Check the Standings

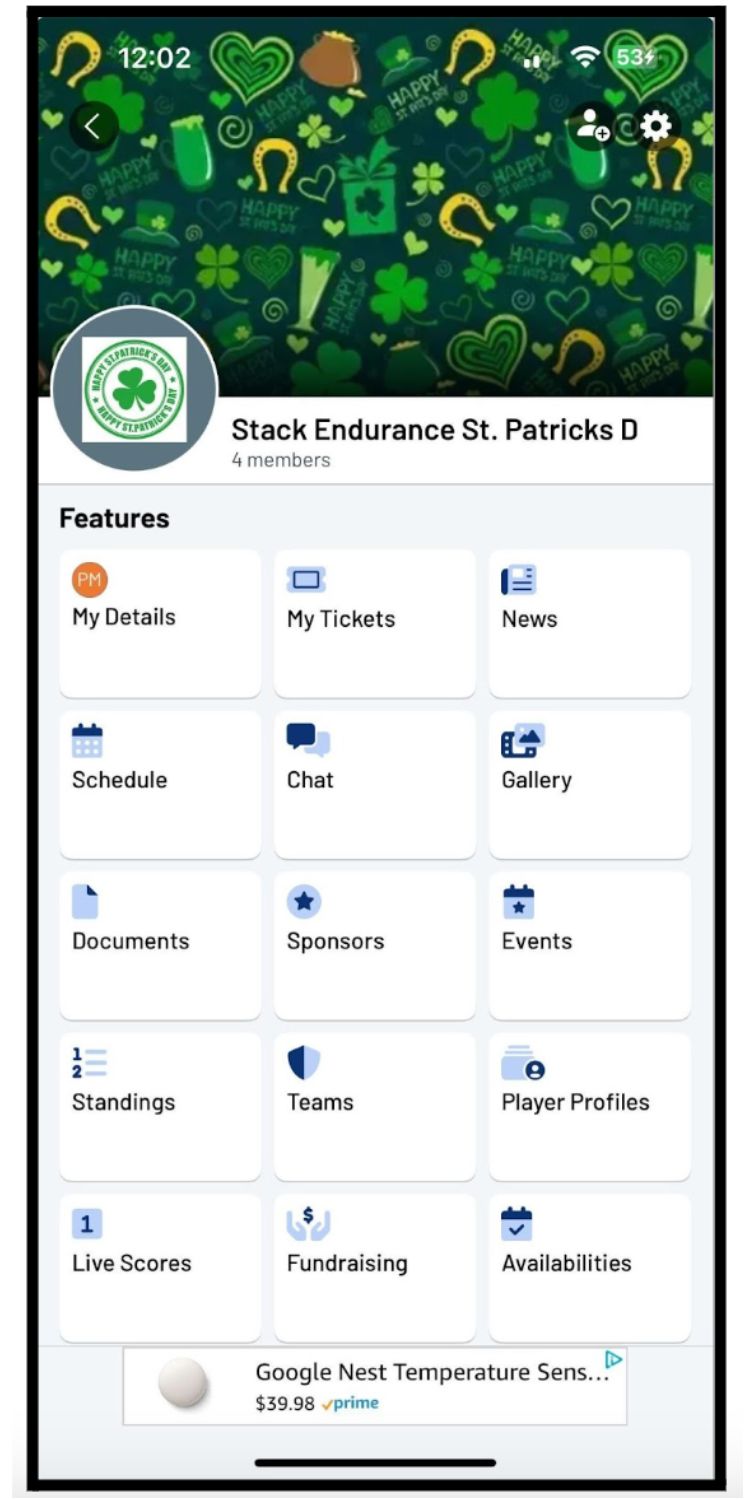pyautogui.click(x=159, y=1103)
